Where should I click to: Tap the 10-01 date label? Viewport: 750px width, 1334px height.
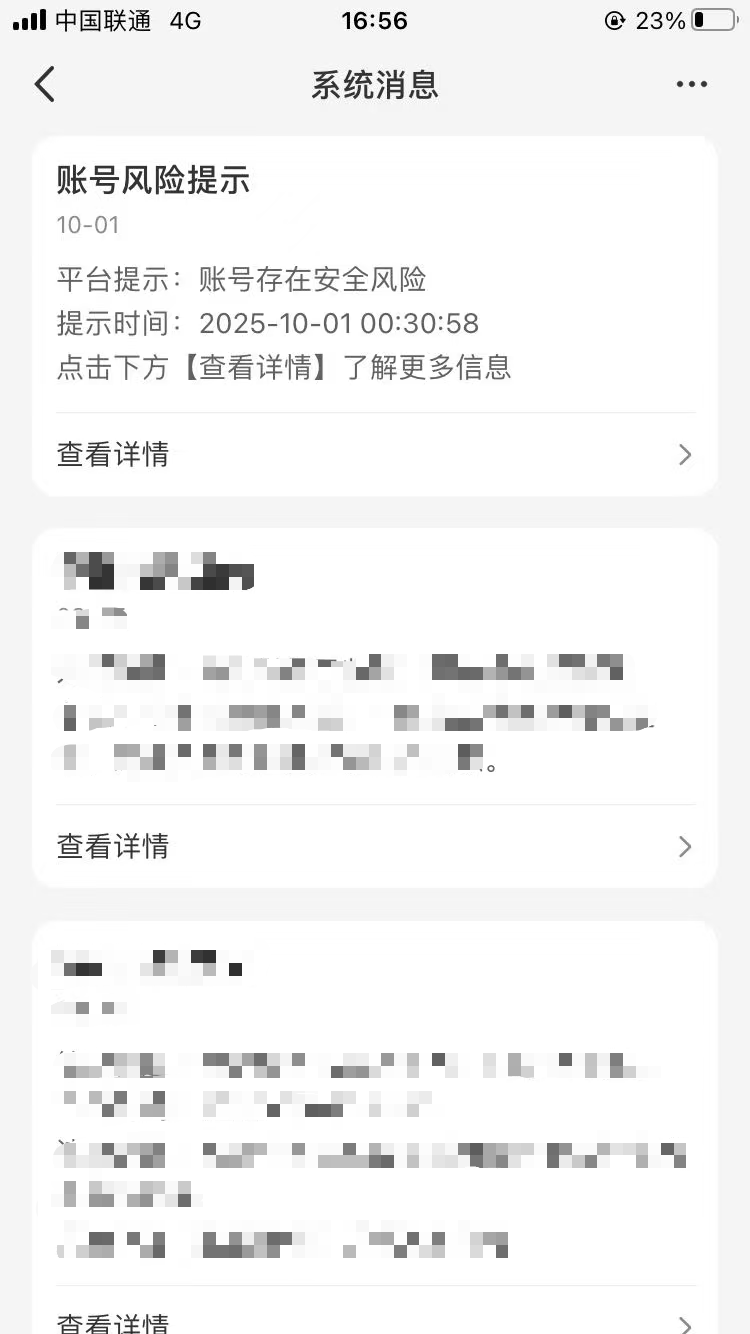87,225
